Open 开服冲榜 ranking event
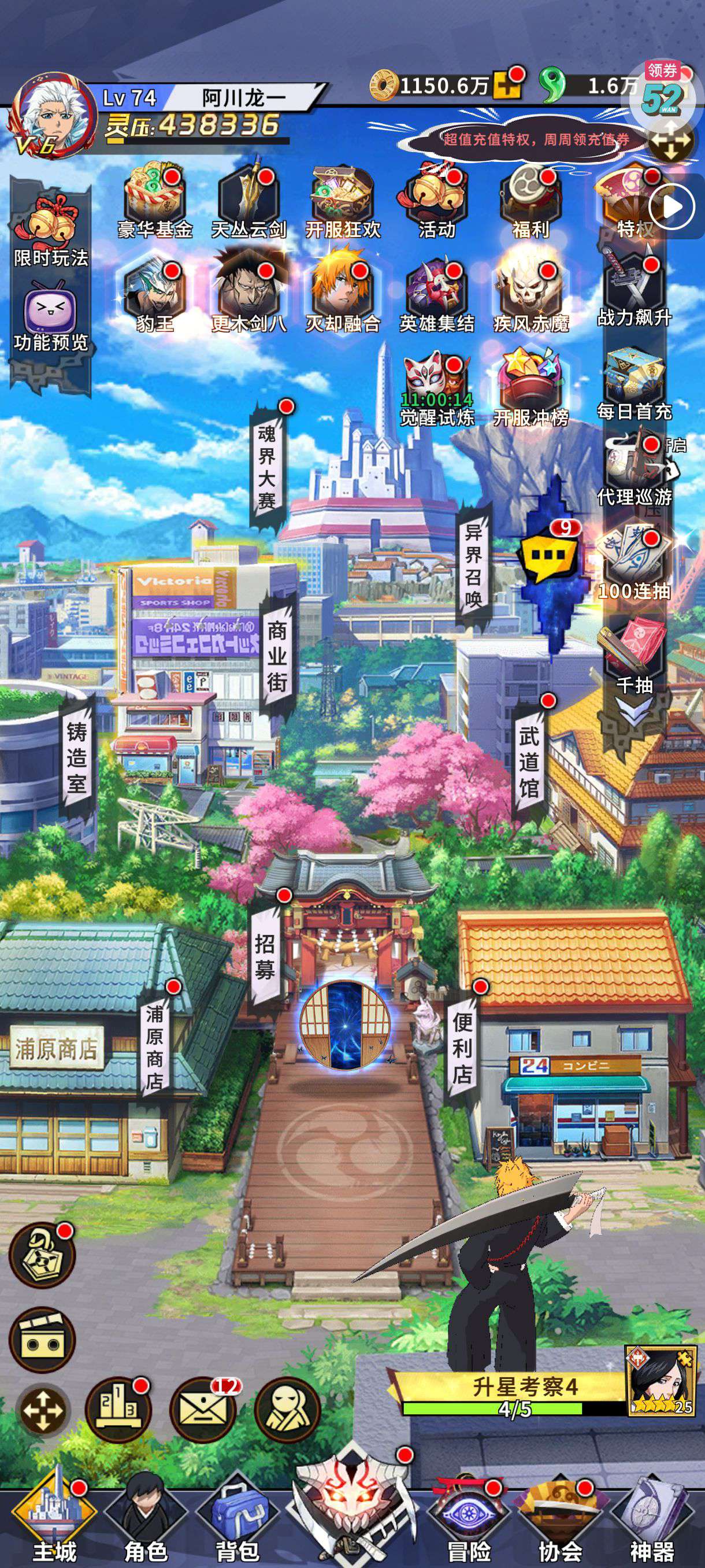 click(x=530, y=388)
